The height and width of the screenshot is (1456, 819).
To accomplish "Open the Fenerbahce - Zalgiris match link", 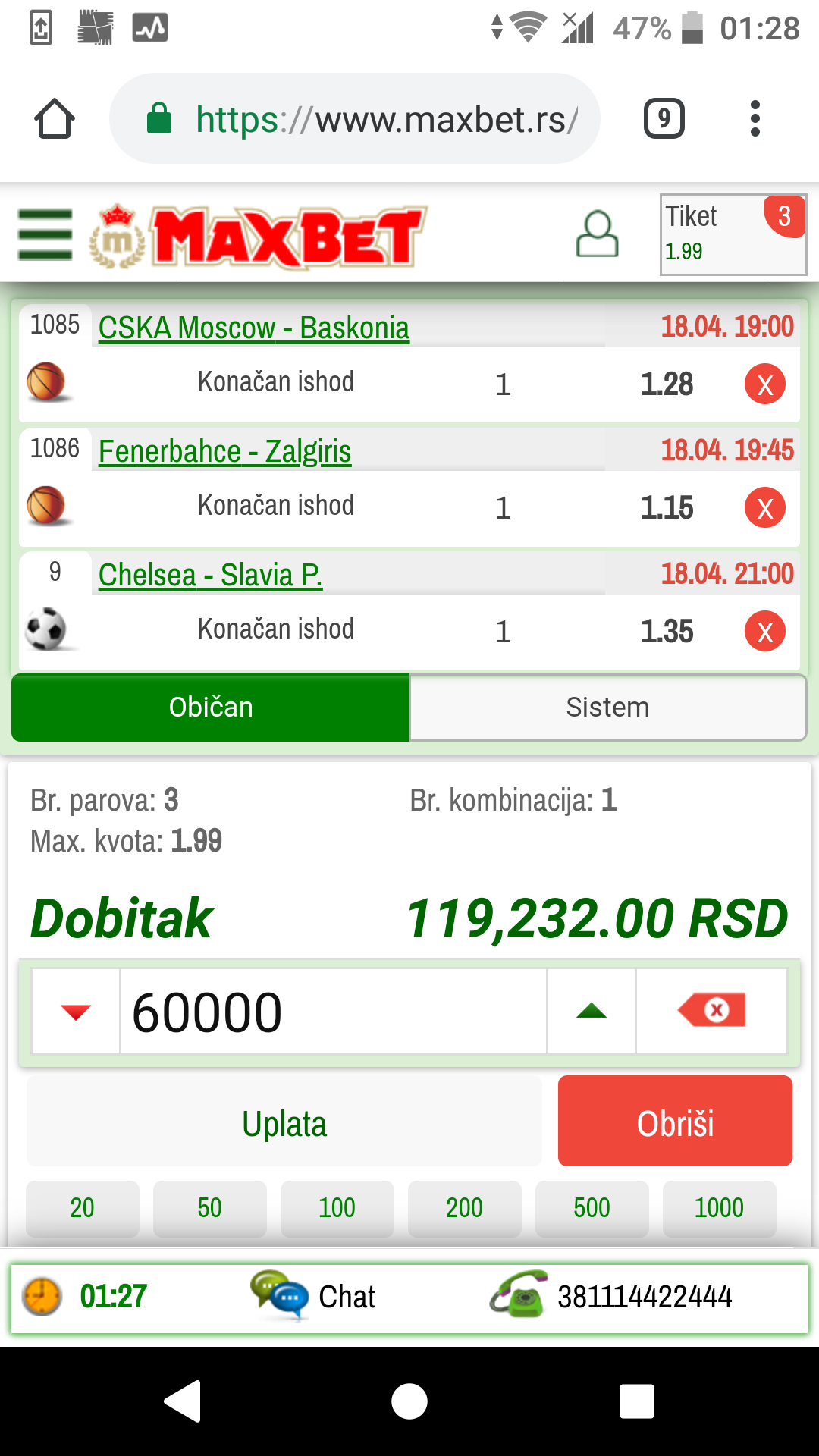I will (x=225, y=451).
